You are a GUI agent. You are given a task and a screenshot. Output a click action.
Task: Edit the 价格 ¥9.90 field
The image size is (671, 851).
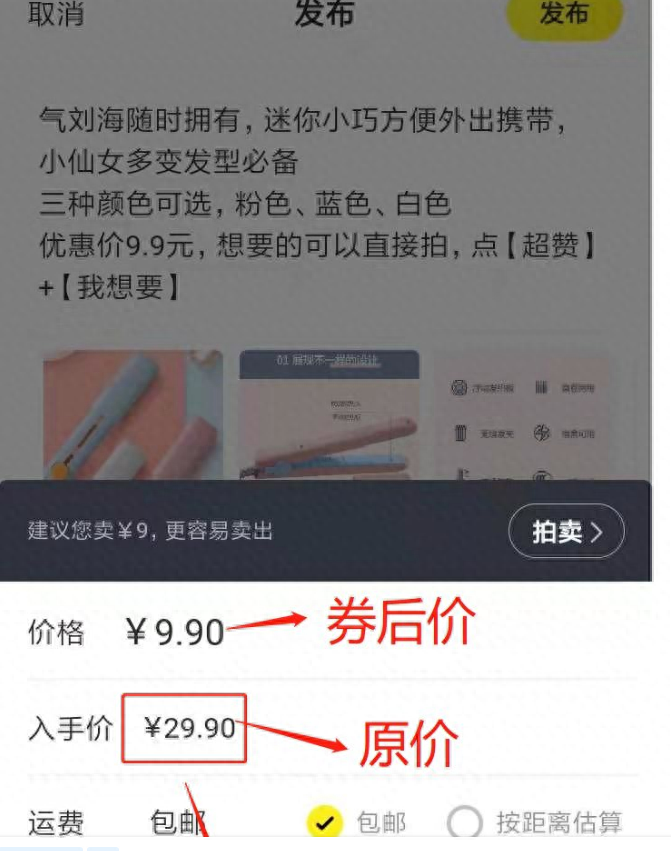pyautogui.click(x=176, y=632)
